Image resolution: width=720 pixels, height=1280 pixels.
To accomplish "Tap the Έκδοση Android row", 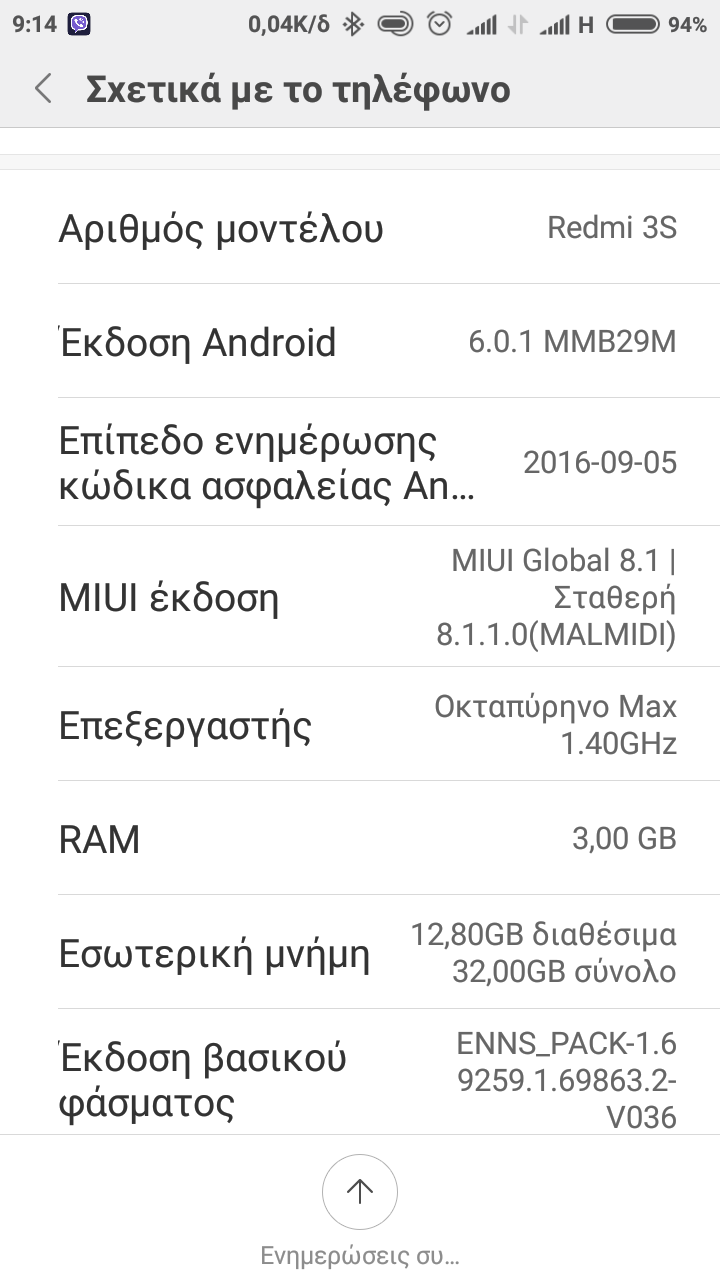I will (360, 342).
